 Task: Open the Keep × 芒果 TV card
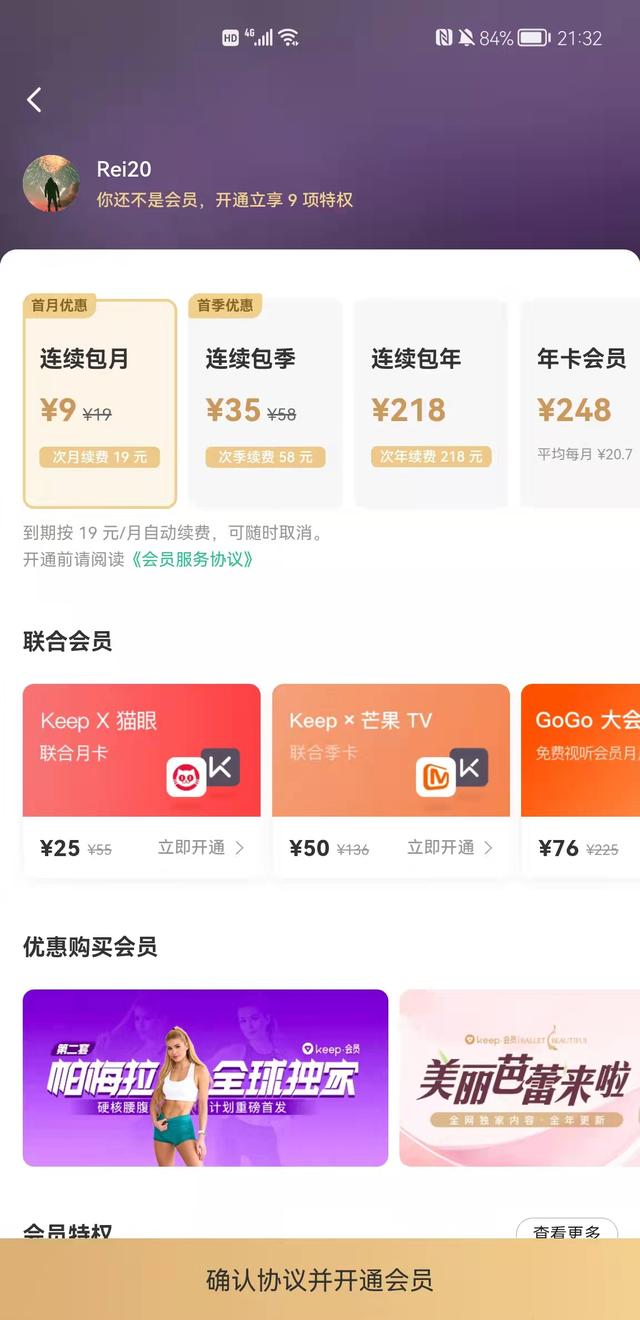391,750
